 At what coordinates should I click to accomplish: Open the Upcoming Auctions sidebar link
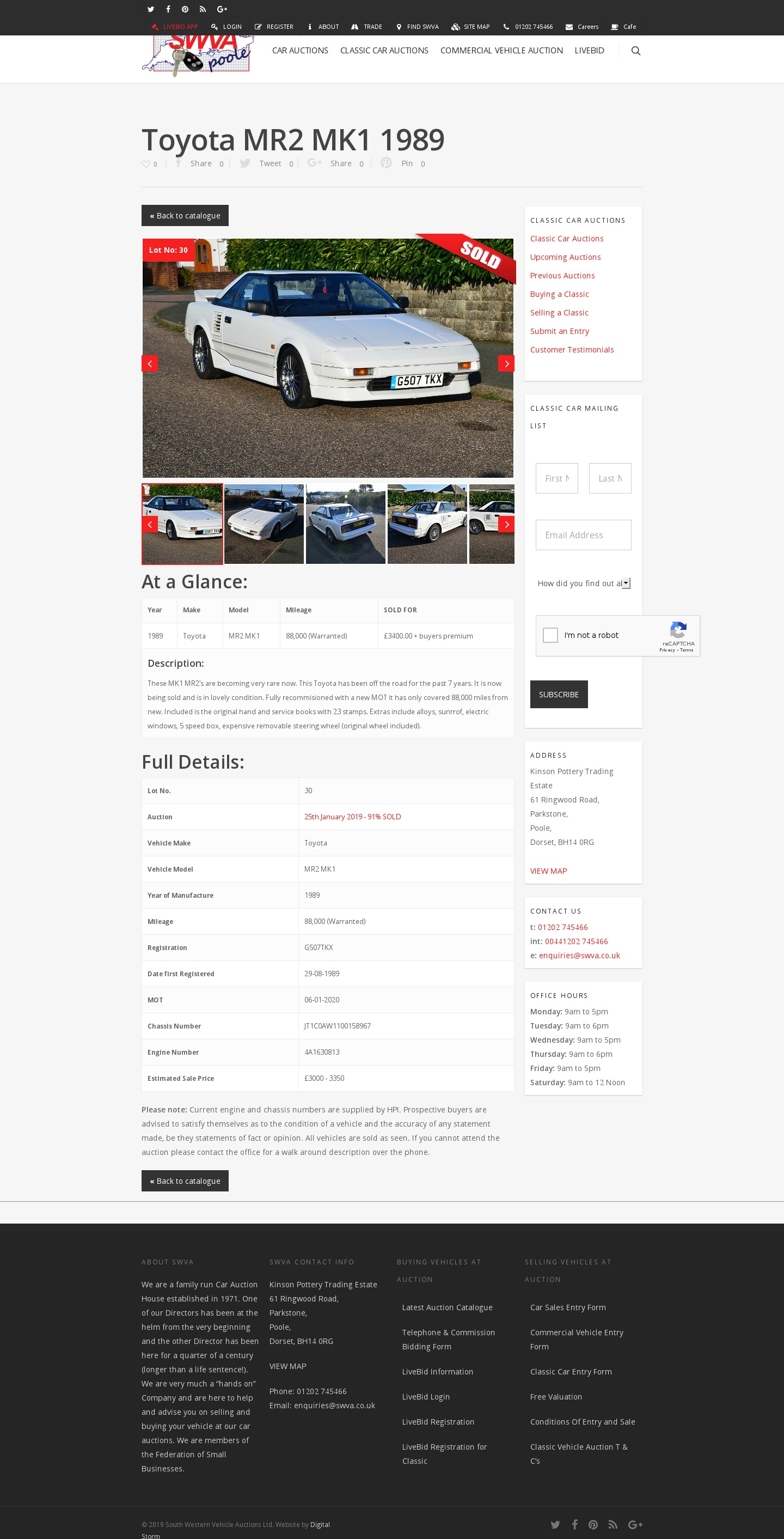[565, 257]
